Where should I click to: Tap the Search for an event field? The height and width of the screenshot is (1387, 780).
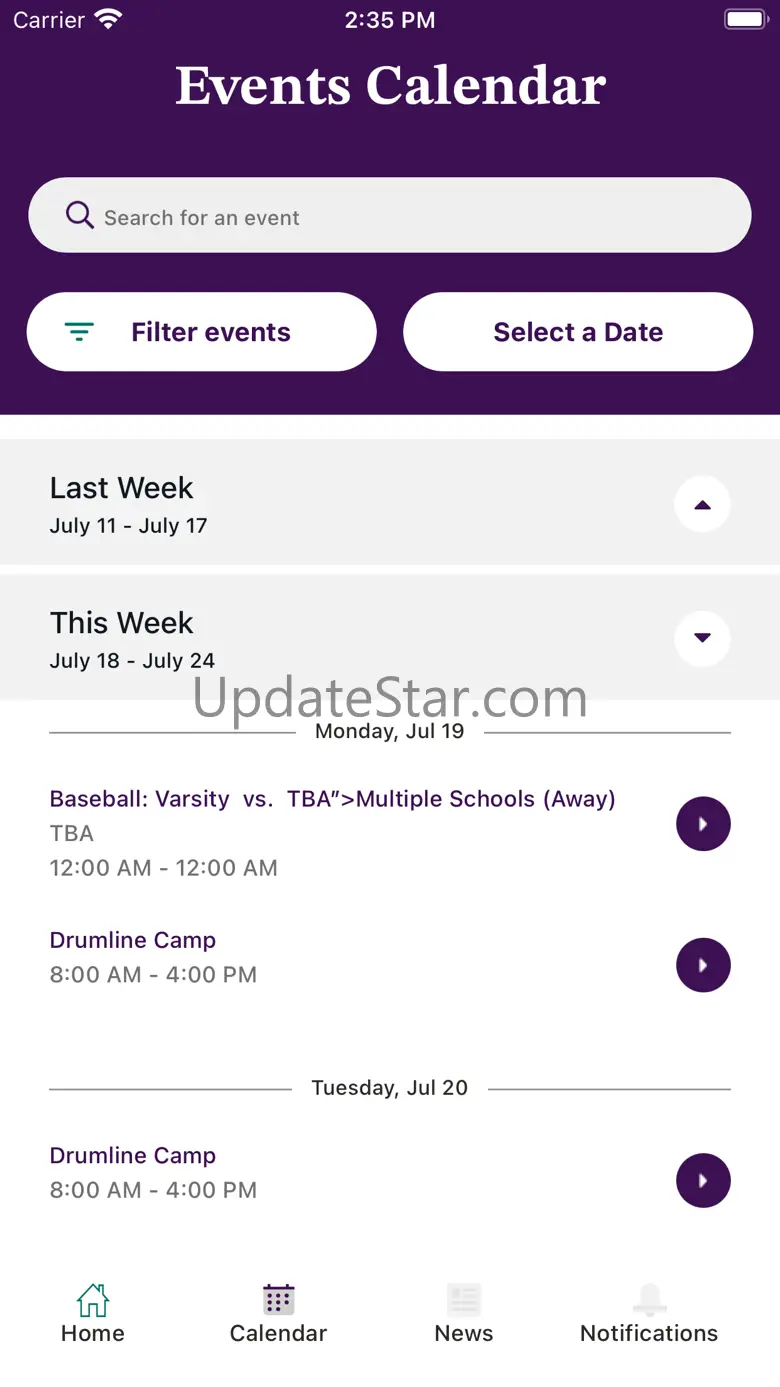390,216
